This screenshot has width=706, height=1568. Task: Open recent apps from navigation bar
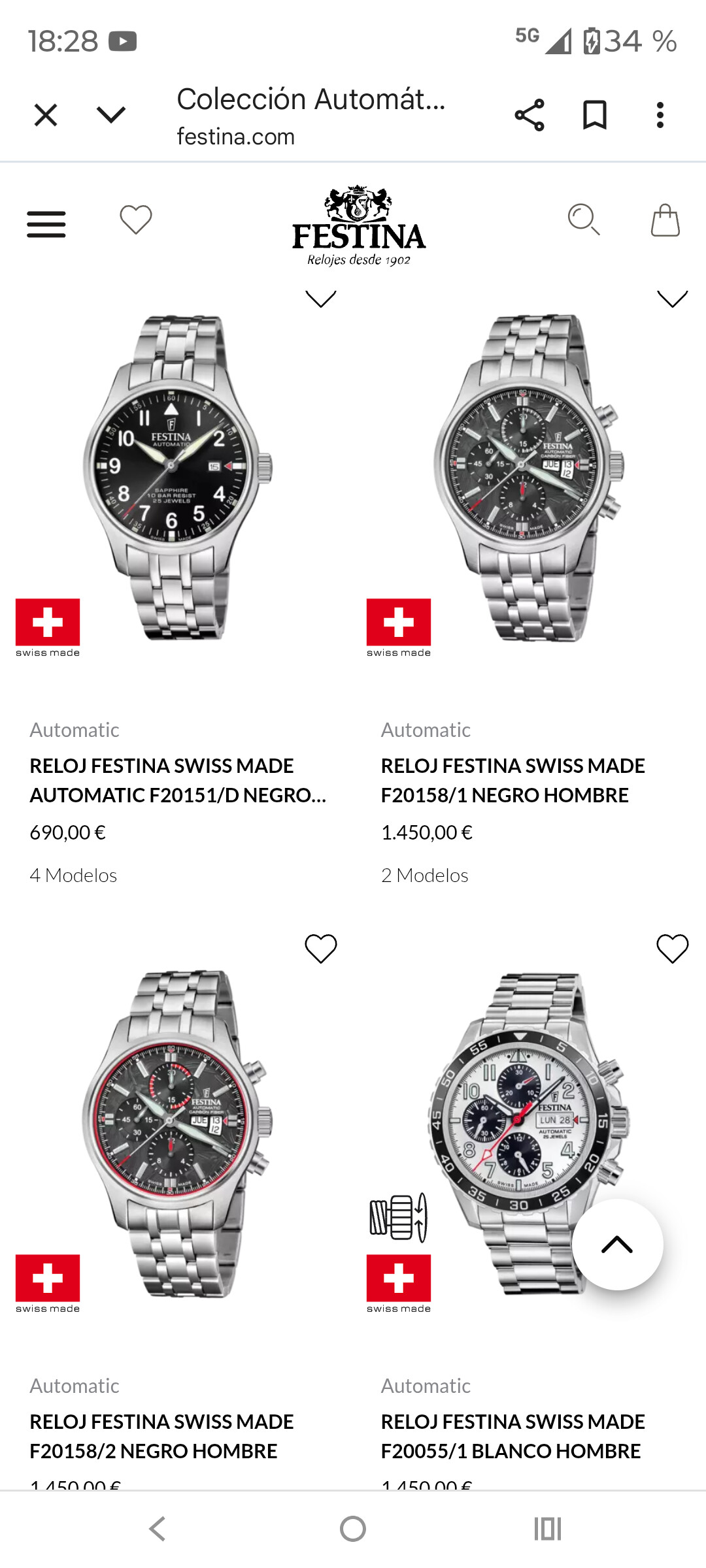pos(548,1529)
